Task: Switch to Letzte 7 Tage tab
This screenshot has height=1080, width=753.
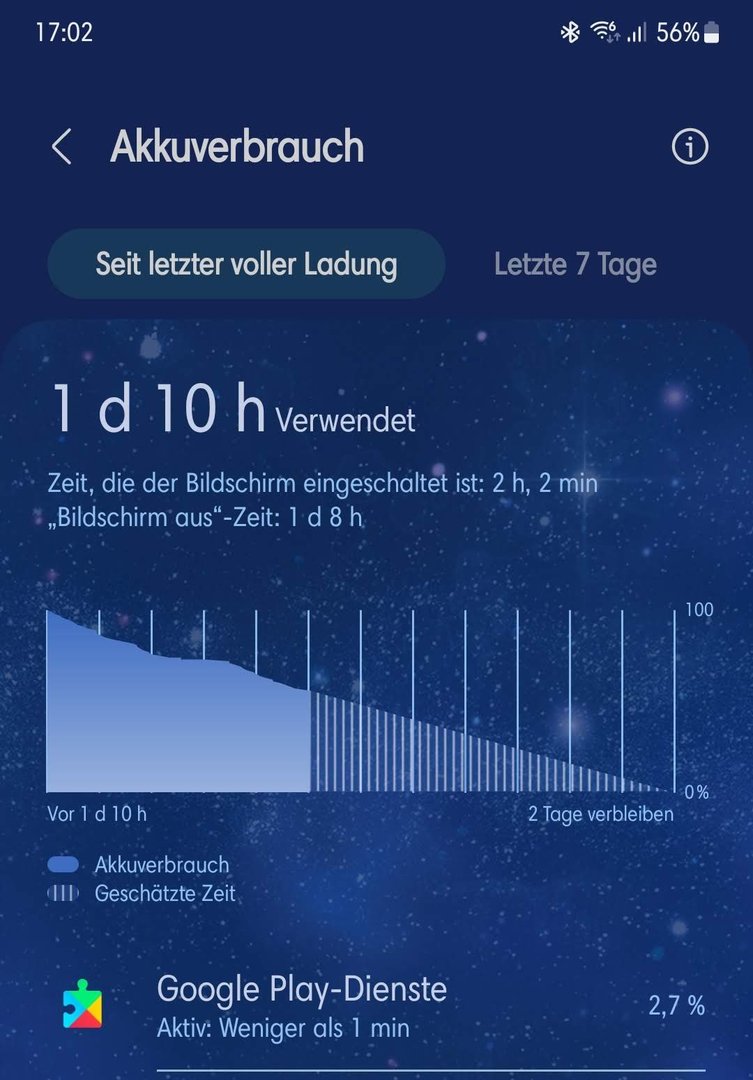Action: [x=575, y=265]
